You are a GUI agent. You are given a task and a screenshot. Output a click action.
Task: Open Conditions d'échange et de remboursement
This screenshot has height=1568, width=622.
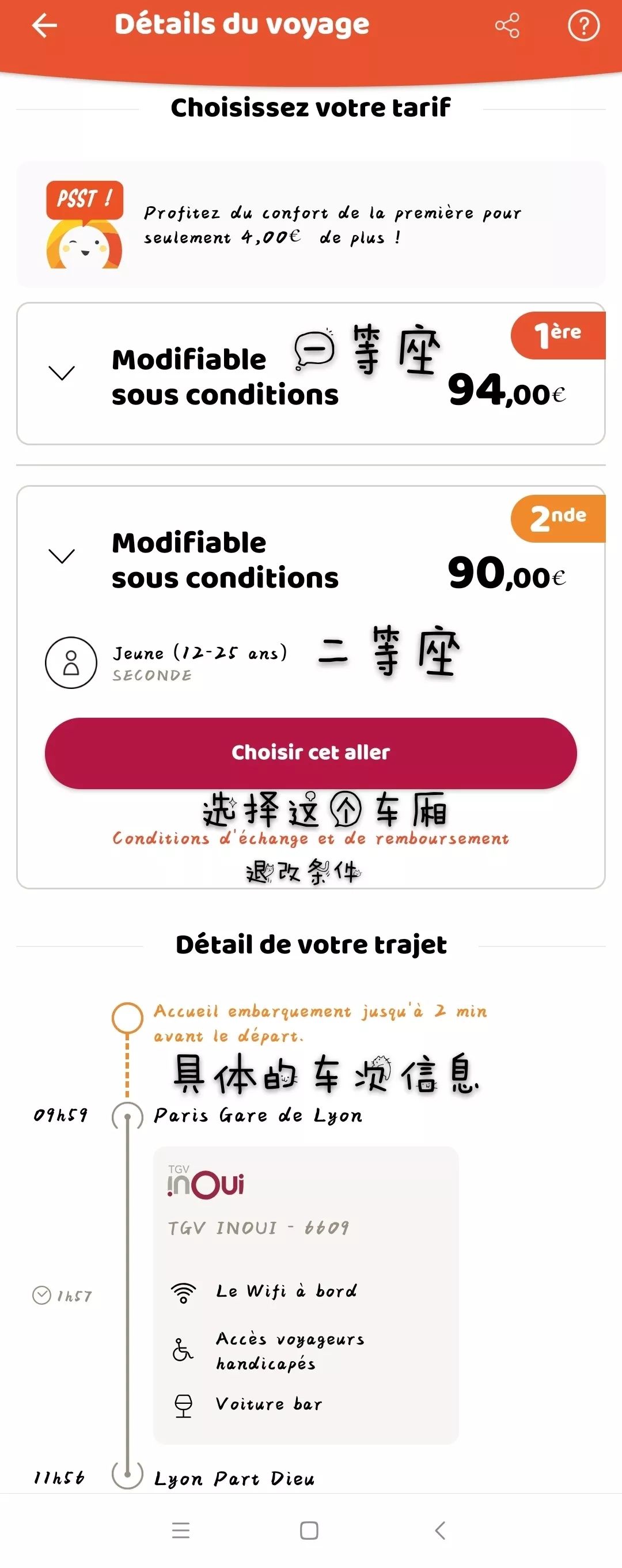click(x=310, y=838)
